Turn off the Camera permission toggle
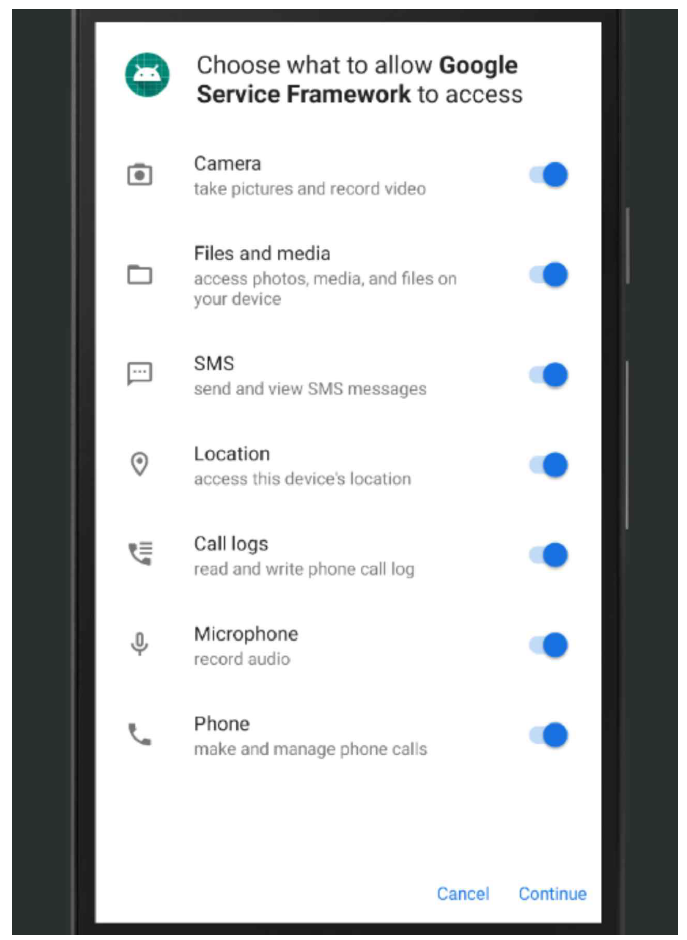The height and width of the screenshot is (940, 687). click(549, 175)
